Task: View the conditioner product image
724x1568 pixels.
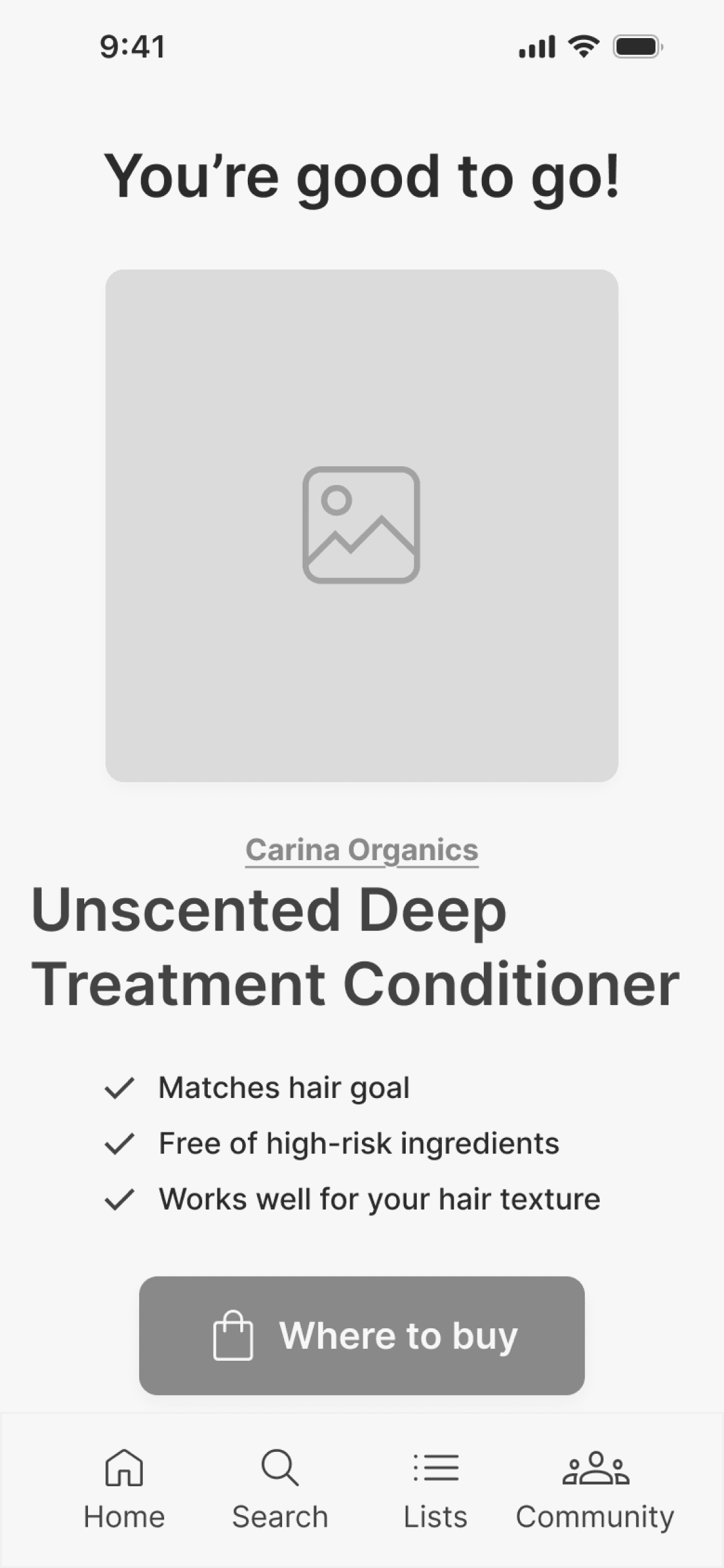Action: pyautogui.click(x=362, y=526)
